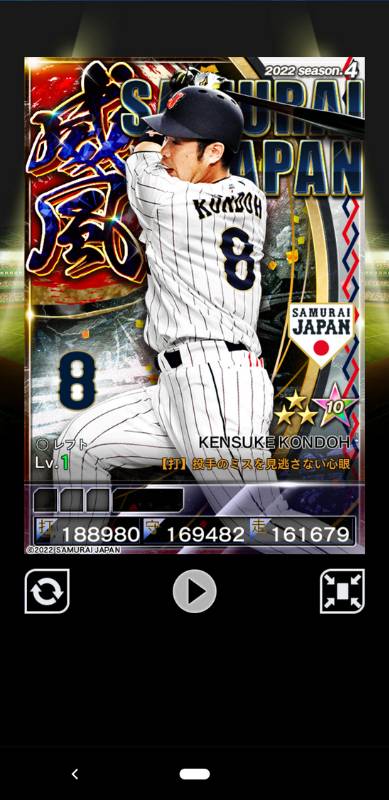Tap the shrink view icon

343,591
